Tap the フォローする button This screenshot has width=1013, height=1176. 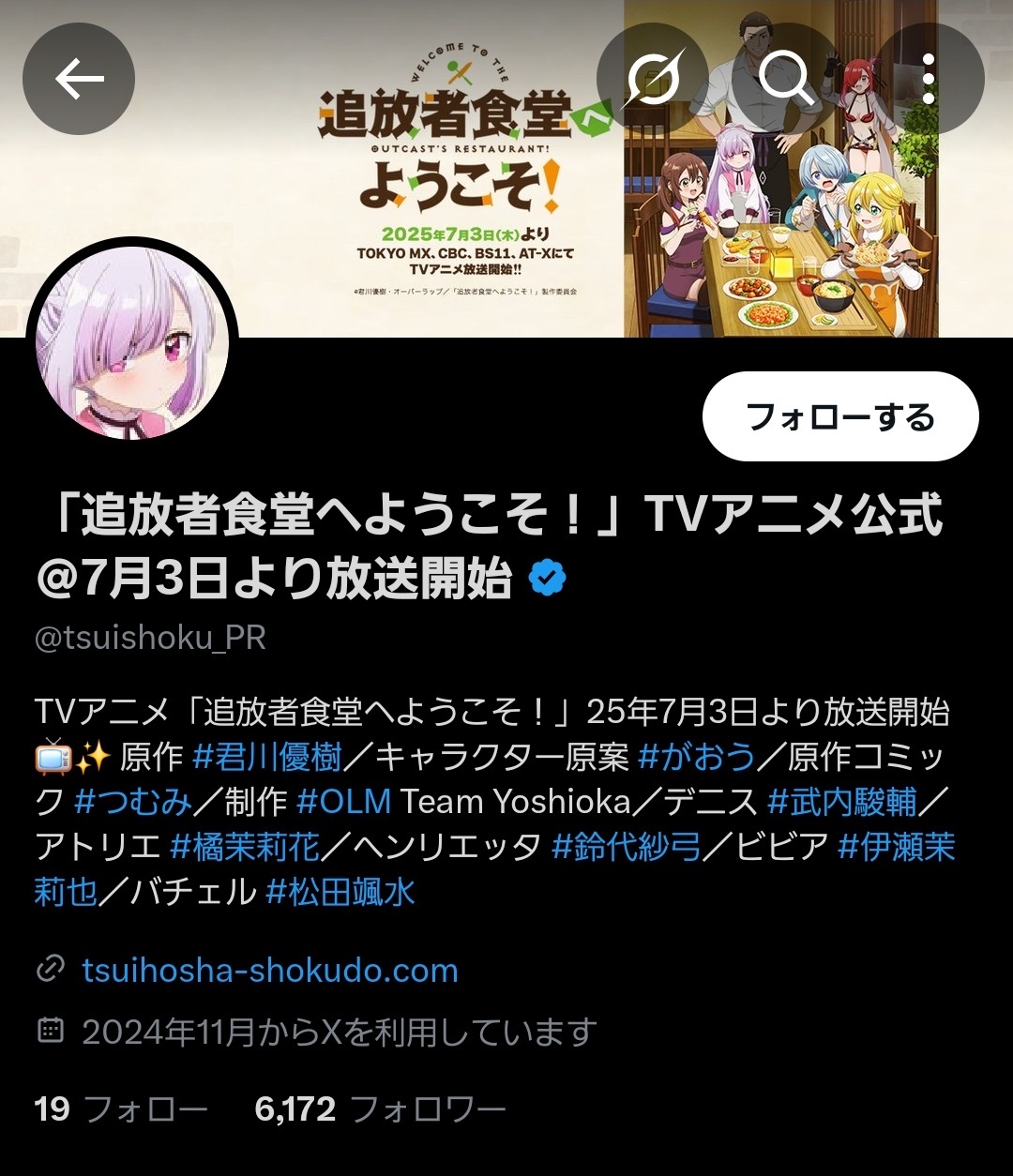839,416
